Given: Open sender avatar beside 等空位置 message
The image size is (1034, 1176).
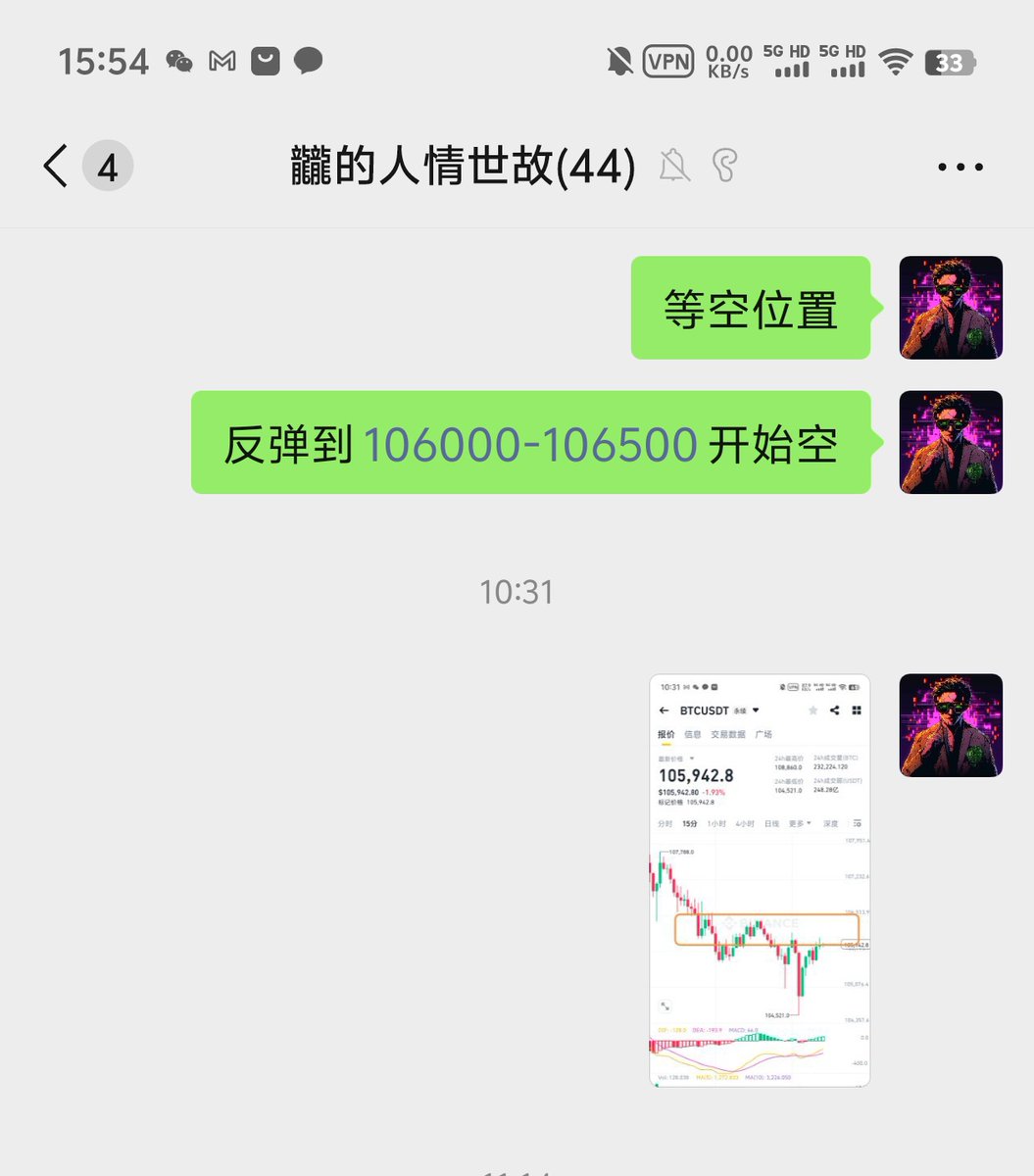Looking at the screenshot, I should tap(950, 308).
